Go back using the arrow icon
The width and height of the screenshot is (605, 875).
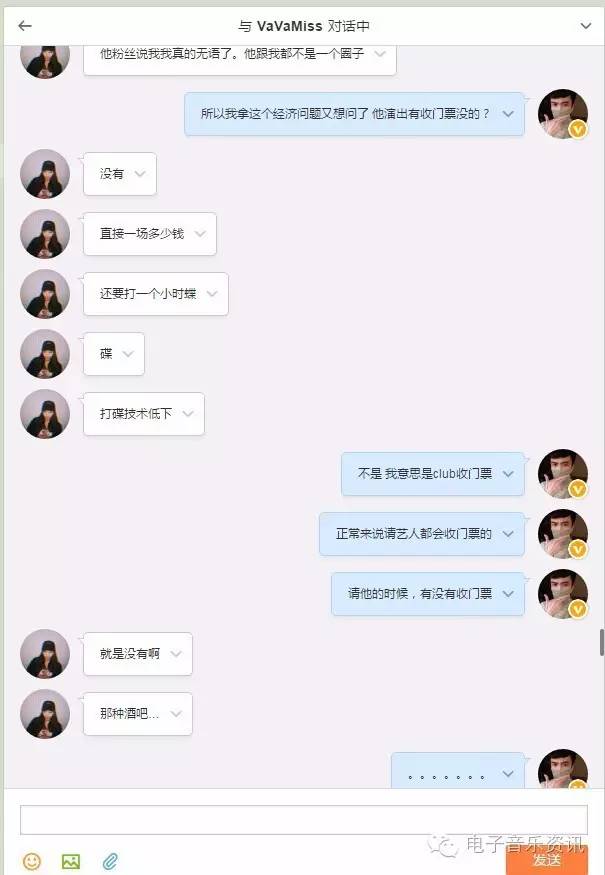(24, 26)
